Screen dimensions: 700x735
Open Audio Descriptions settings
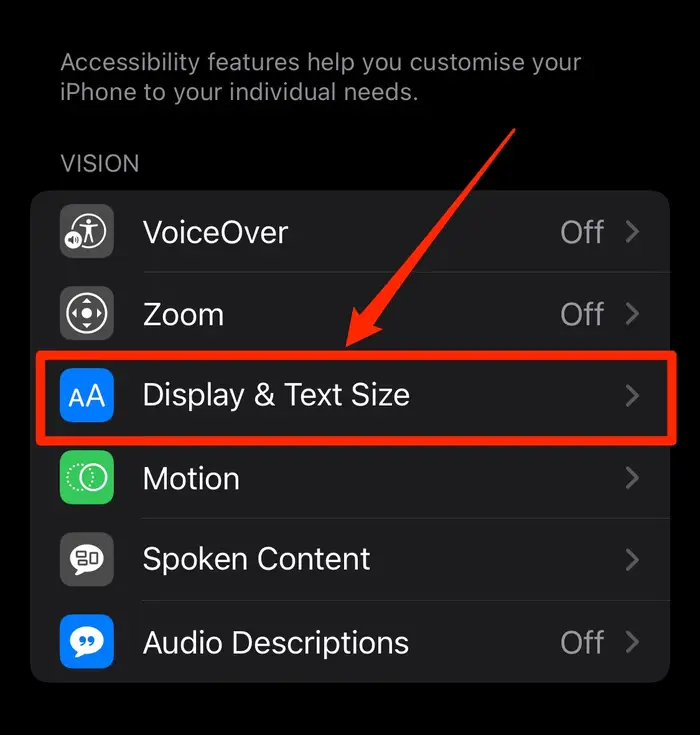pyautogui.click(x=350, y=641)
